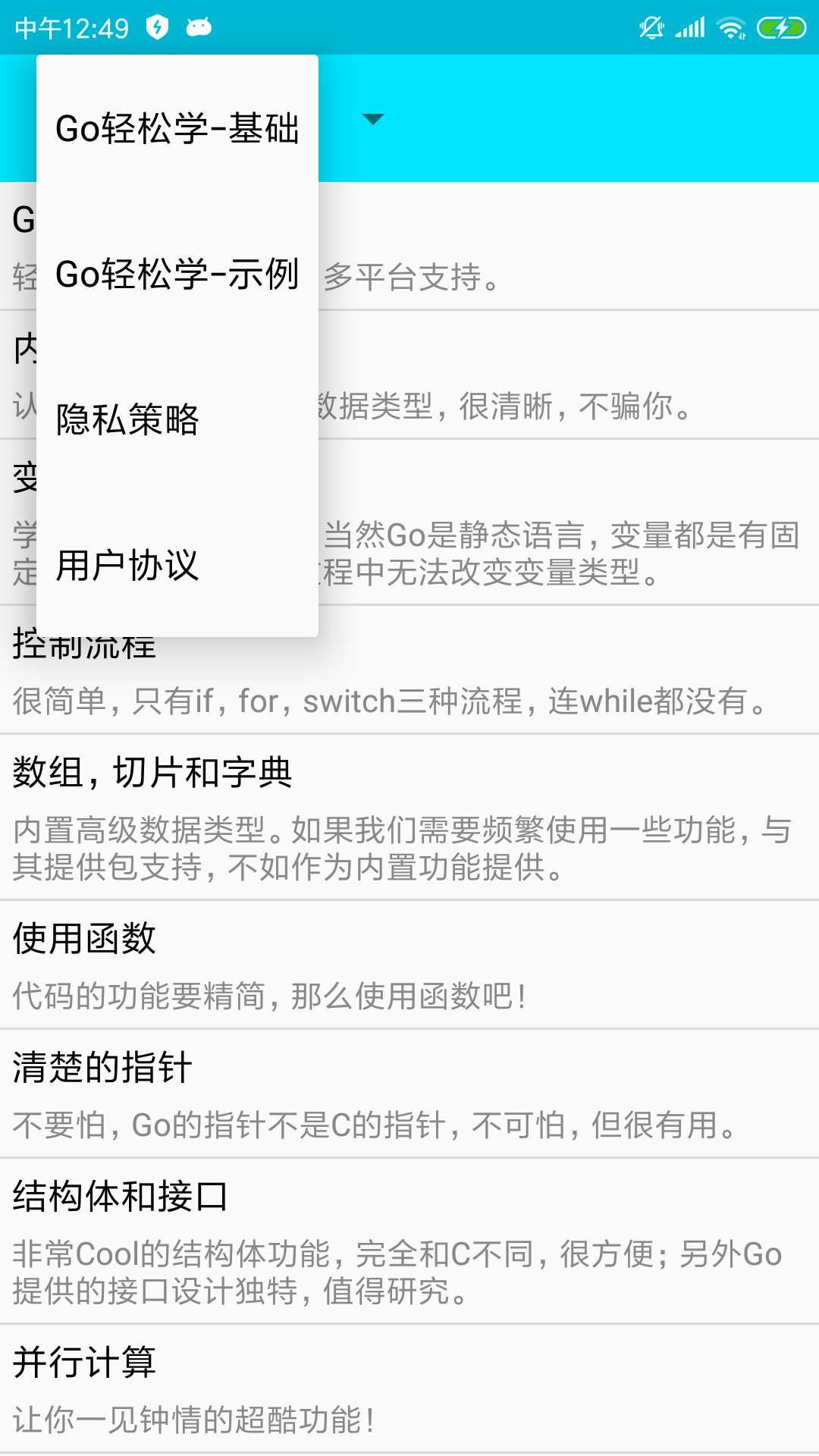Open the 并行计算 chapter

[409, 1389]
